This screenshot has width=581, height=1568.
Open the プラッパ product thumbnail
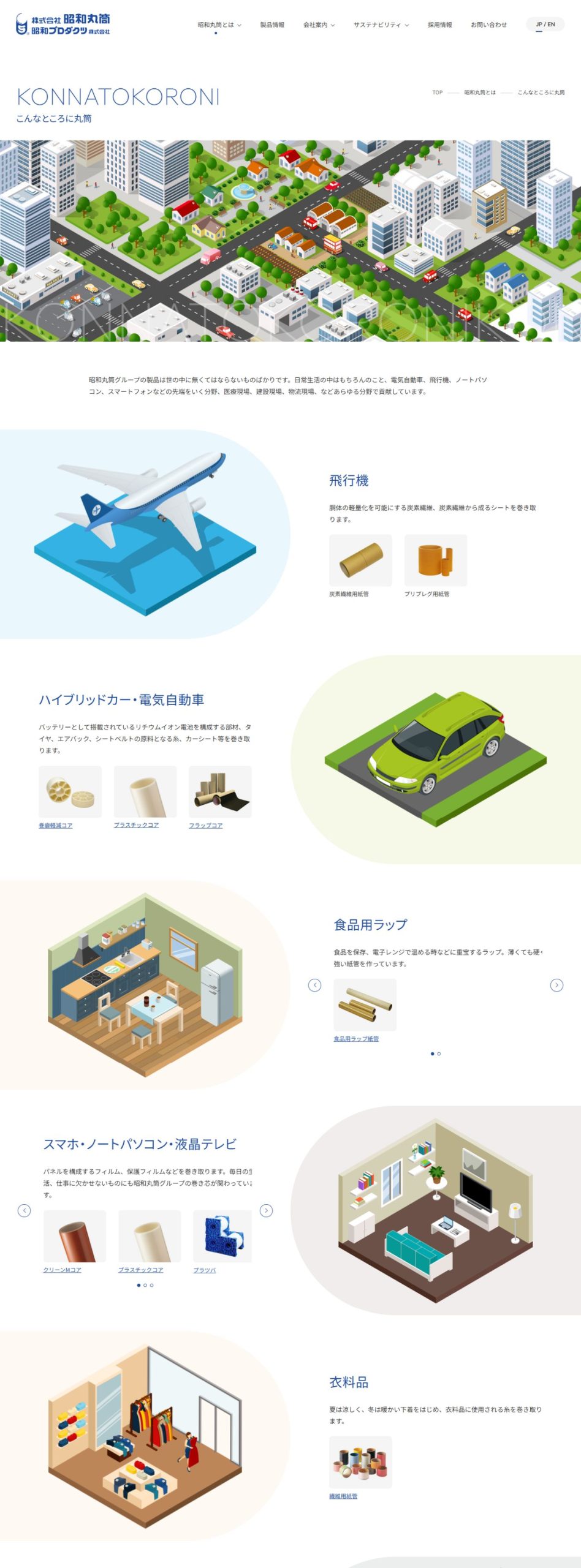pos(222,1236)
